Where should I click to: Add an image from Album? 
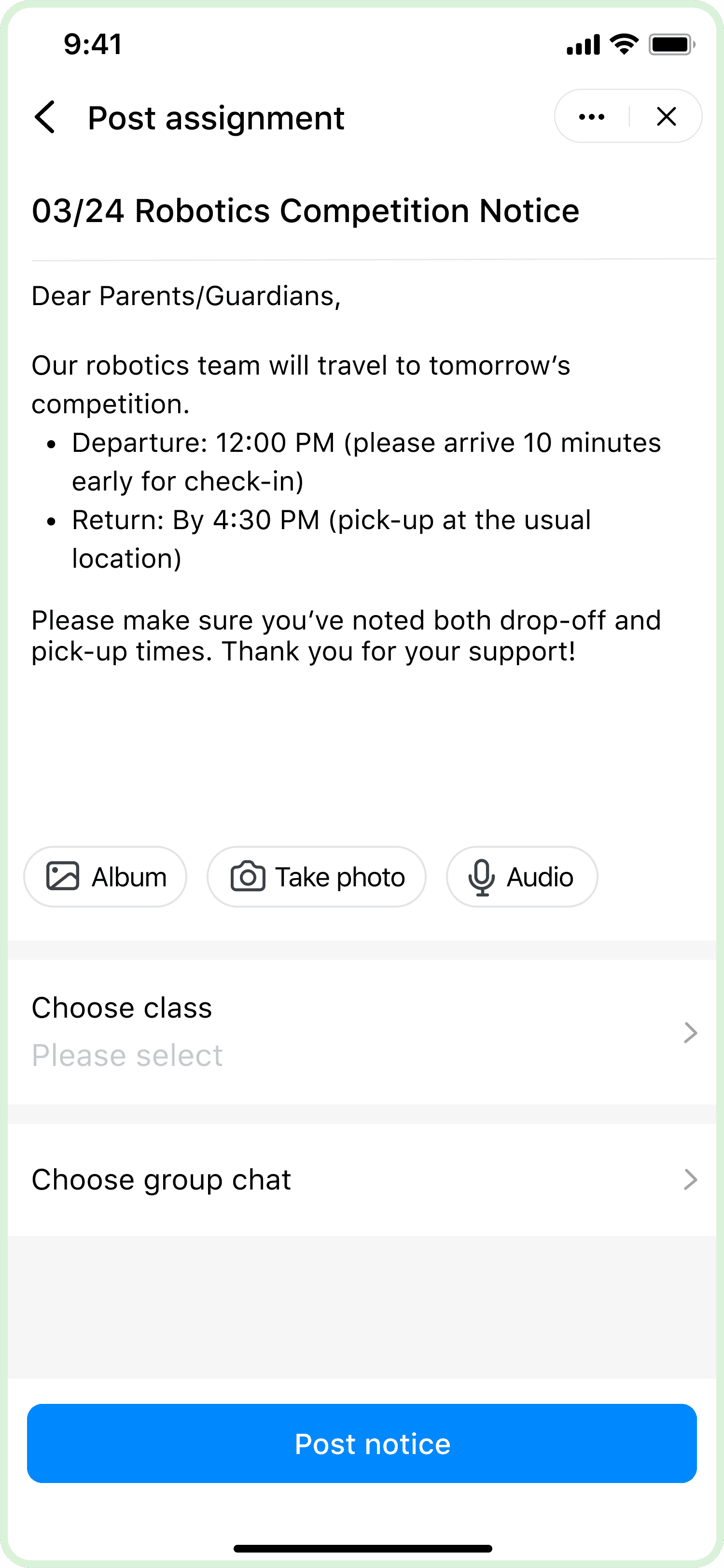(105, 877)
